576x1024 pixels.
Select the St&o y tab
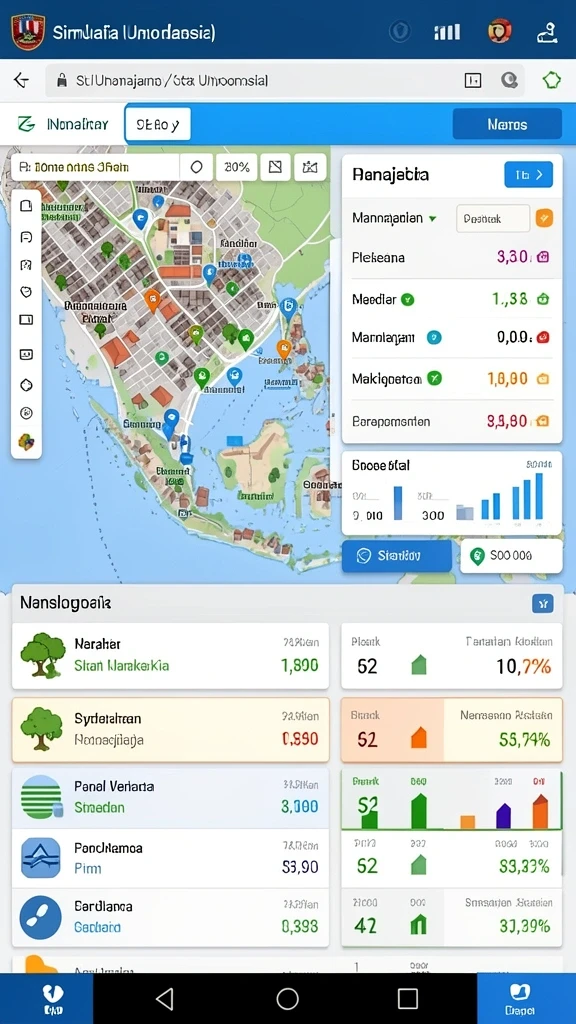click(157, 124)
